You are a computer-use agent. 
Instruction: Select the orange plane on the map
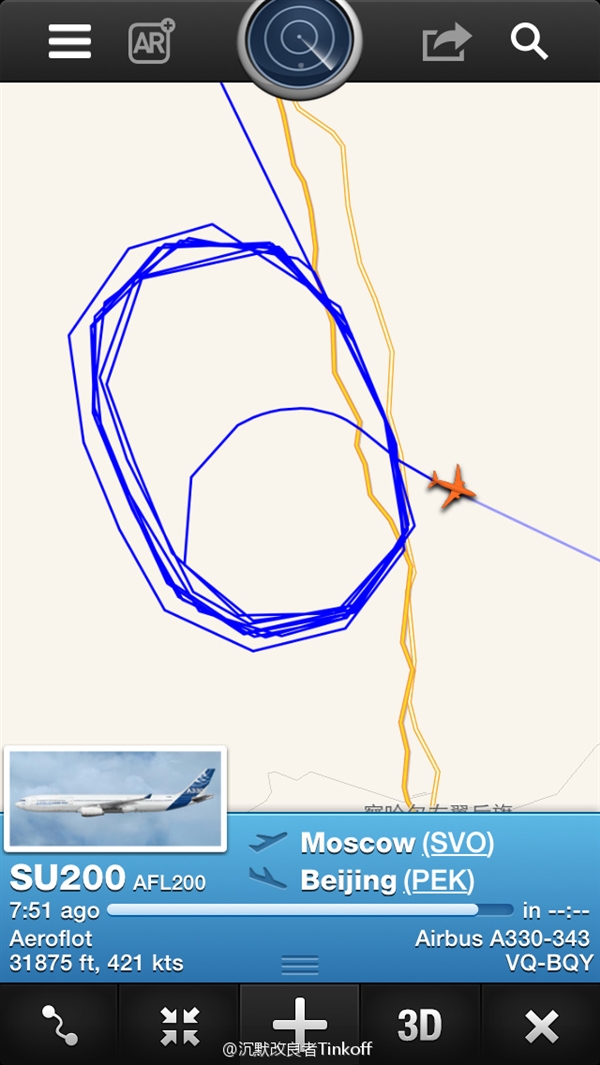453,486
